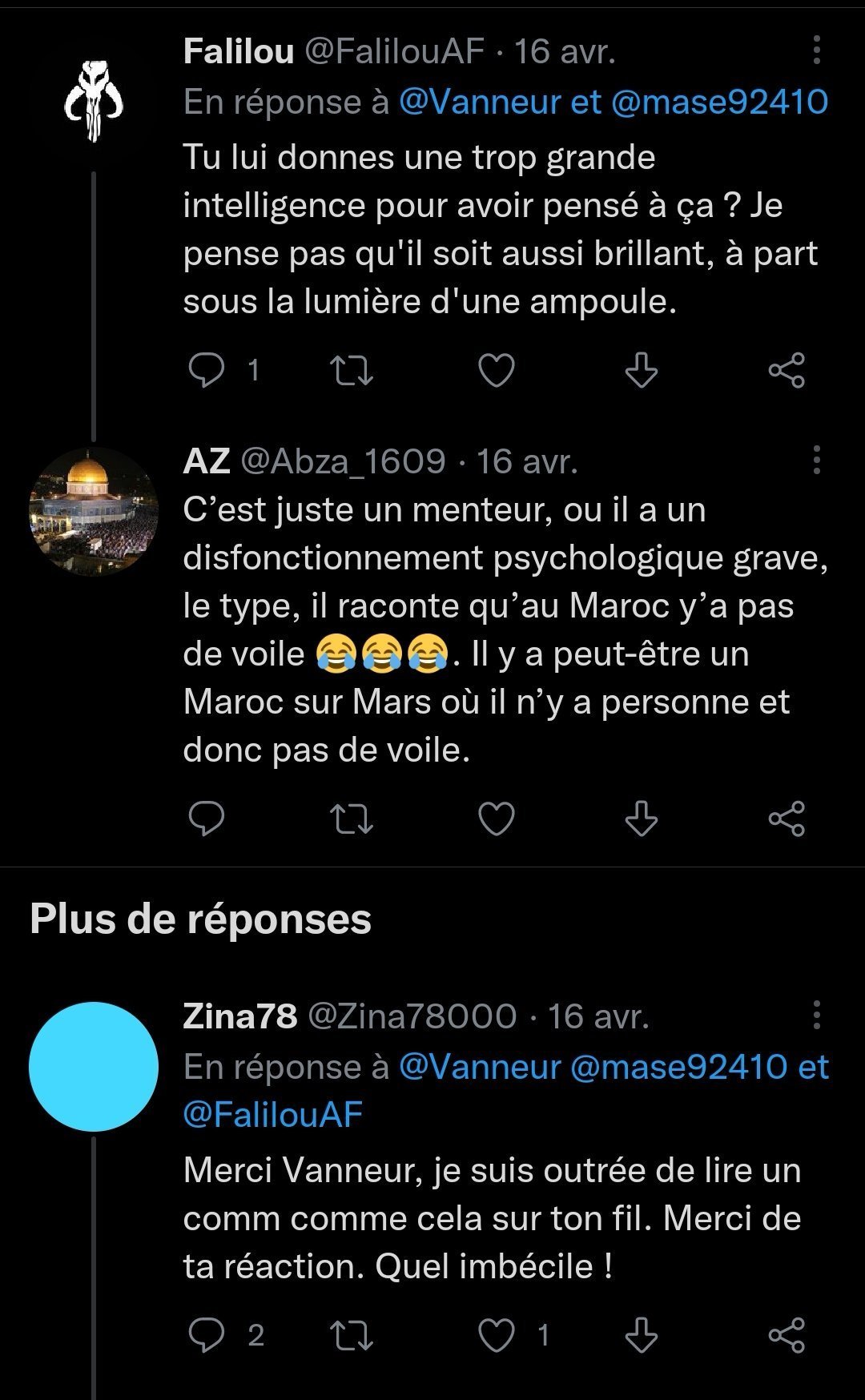This screenshot has height=1400, width=865.
Task: Open overflow menu on AZ's tweet
Action: 816,461
